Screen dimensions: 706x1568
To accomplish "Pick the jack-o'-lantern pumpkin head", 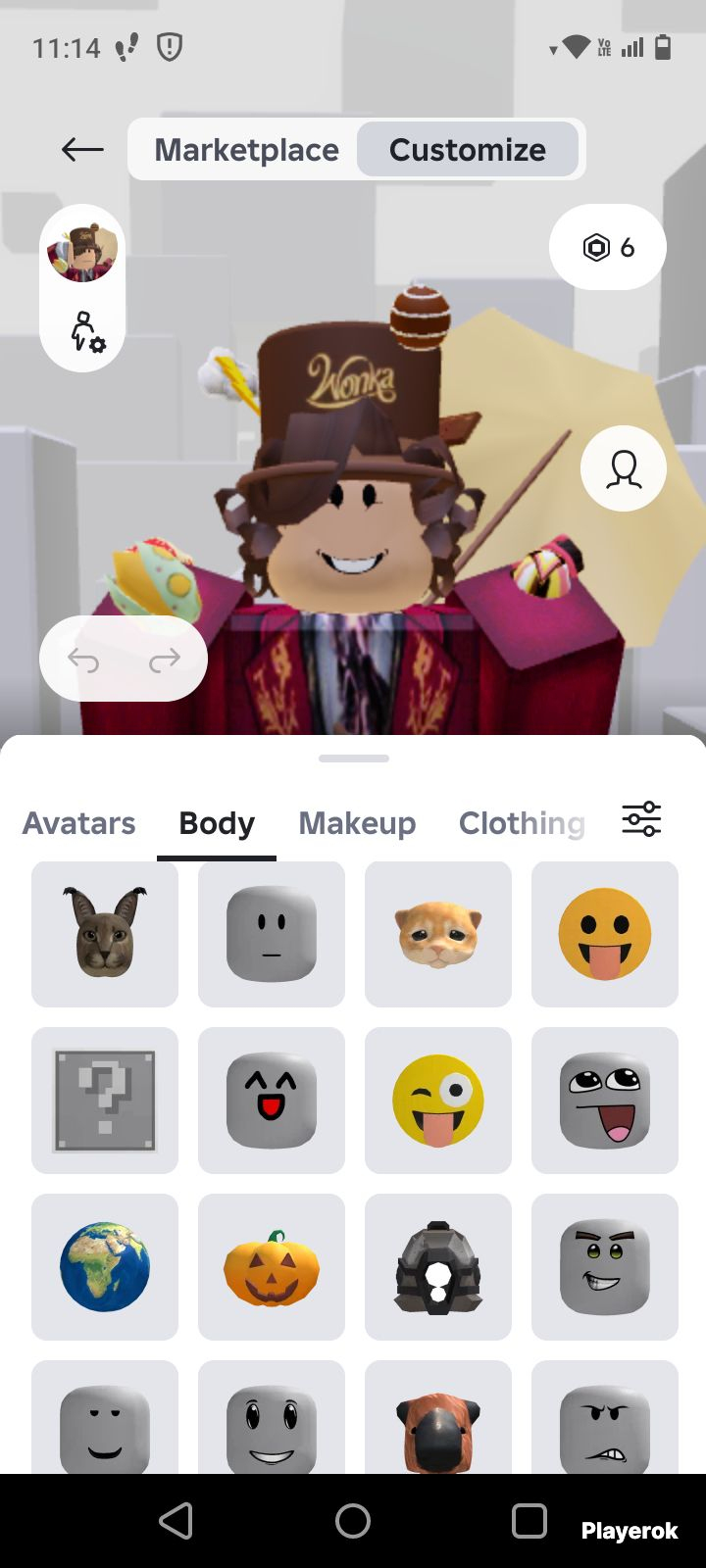I will [x=272, y=1267].
